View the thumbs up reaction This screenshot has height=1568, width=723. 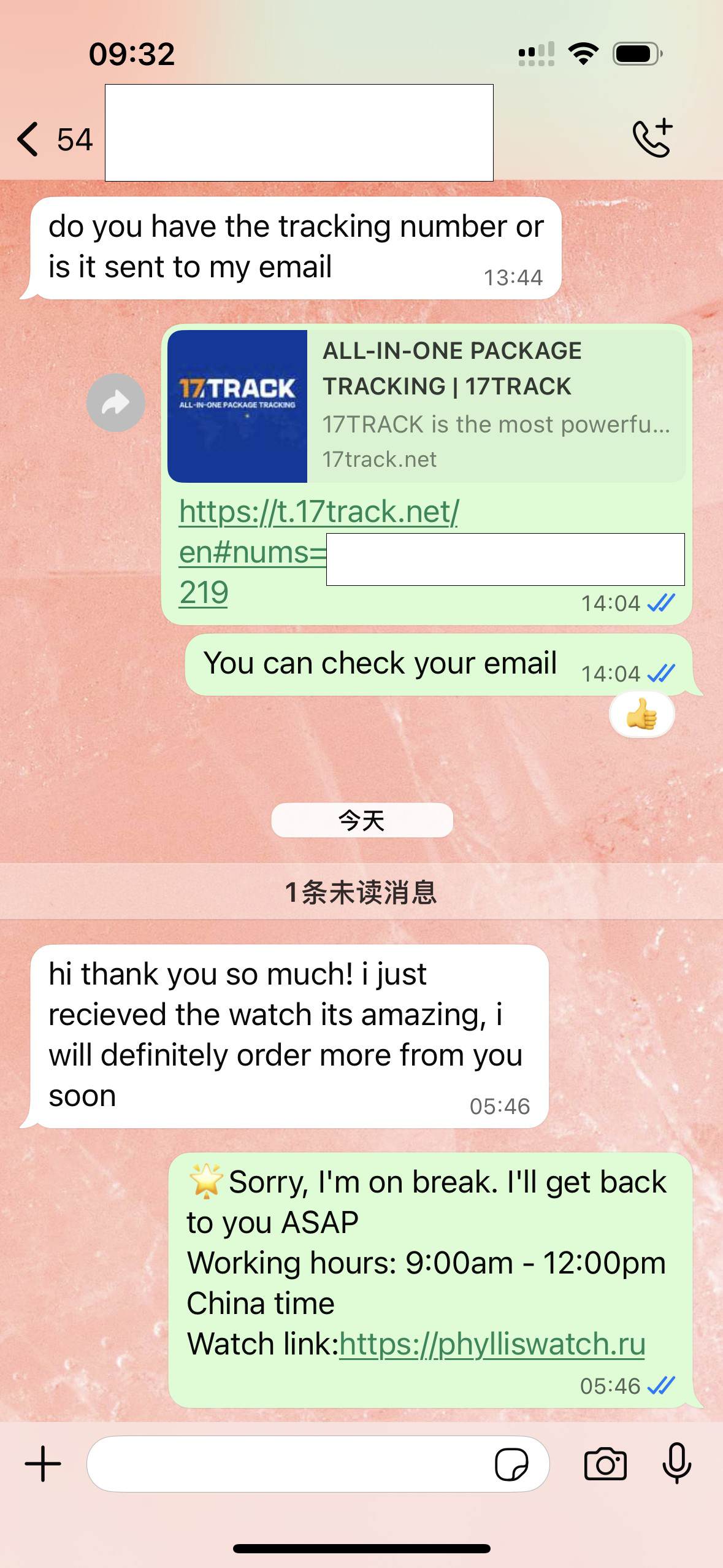(641, 714)
